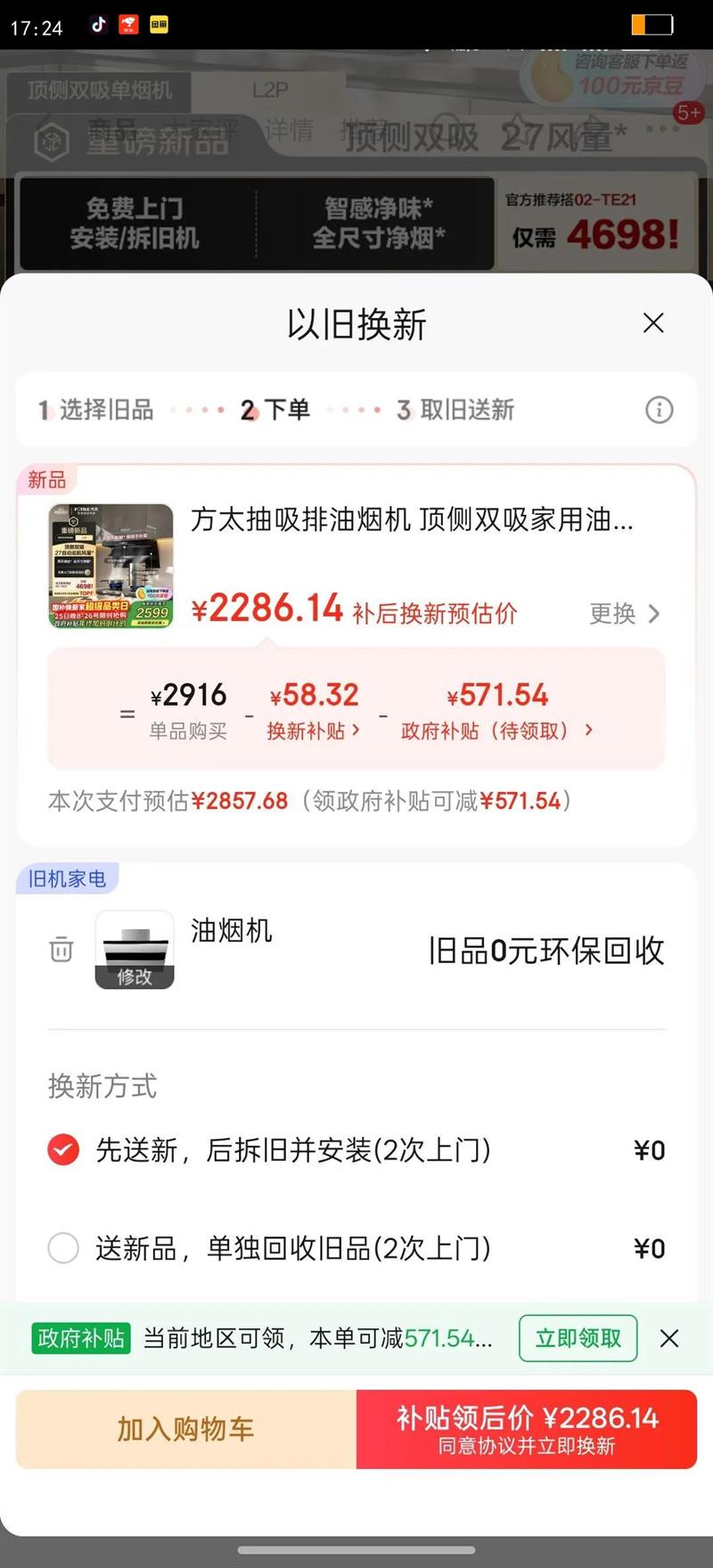Viewport: 713px width, 1568px height.
Task: Expand 更换 to change the new product
Action: pos(625,614)
